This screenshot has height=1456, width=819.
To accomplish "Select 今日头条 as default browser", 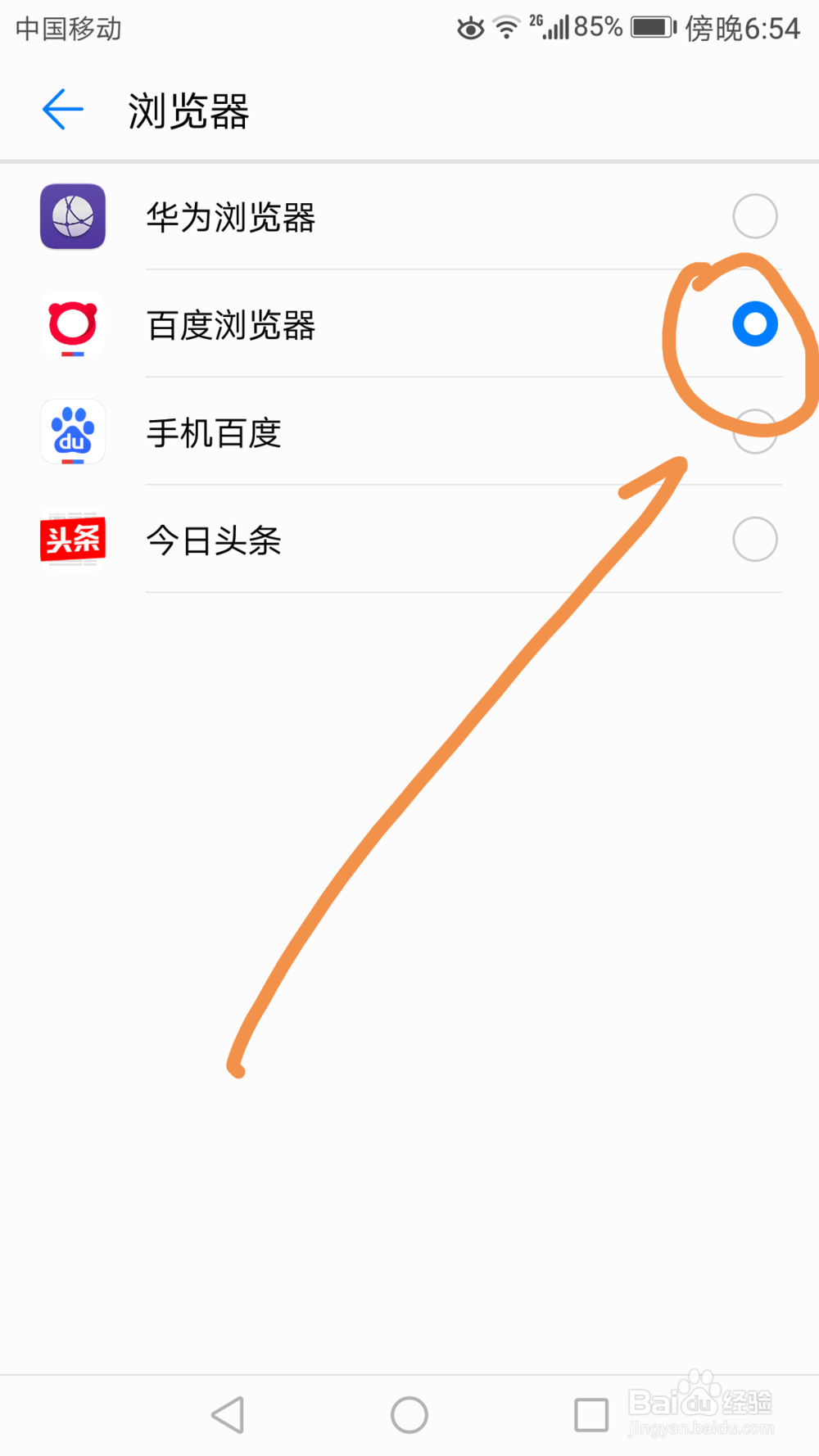I will pyautogui.click(x=754, y=540).
